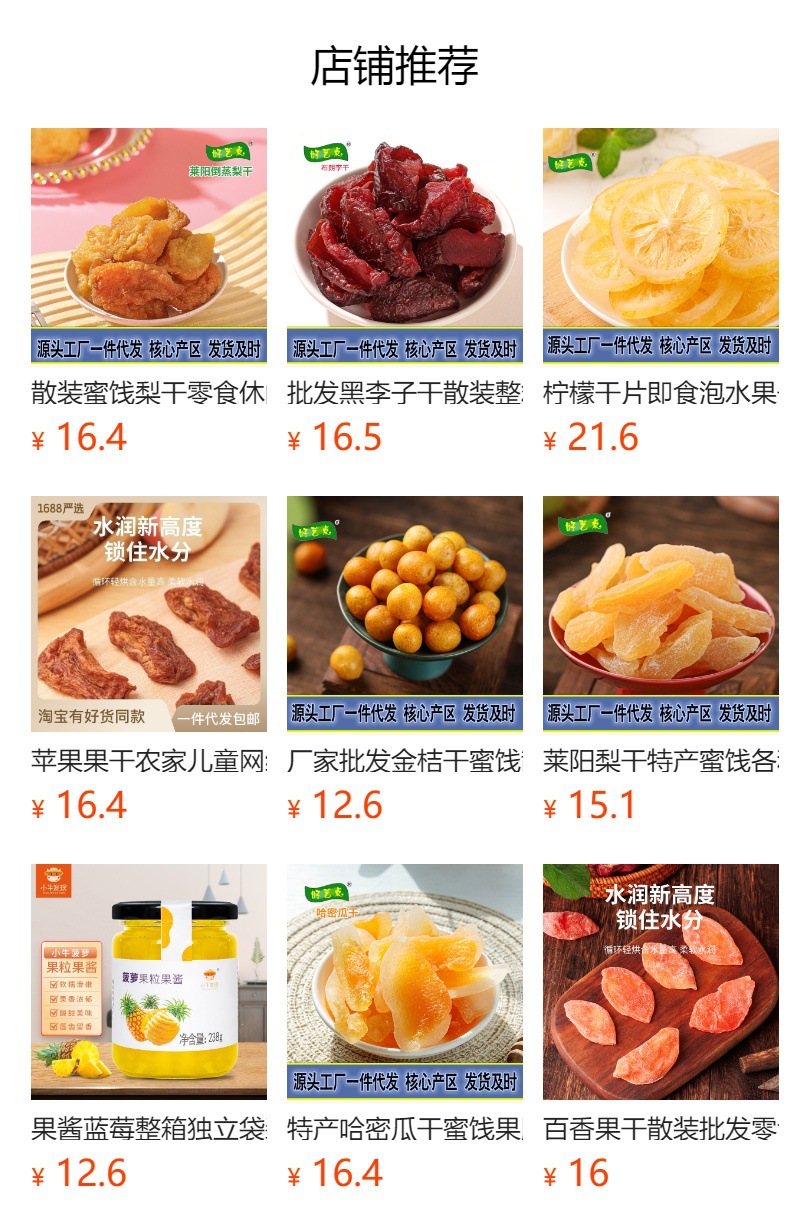Select the 柠檬干片 item priced ¥21.6
Screen dimensions: 790x1232
click(661, 245)
